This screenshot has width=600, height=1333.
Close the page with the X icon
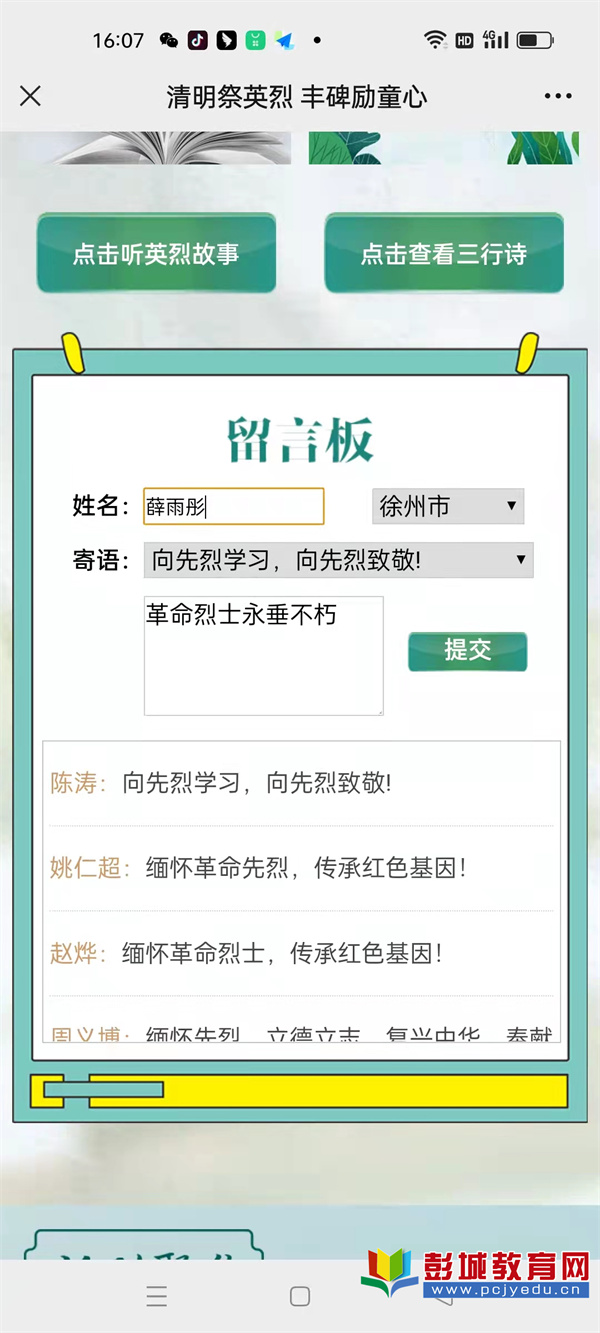coord(30,96)
